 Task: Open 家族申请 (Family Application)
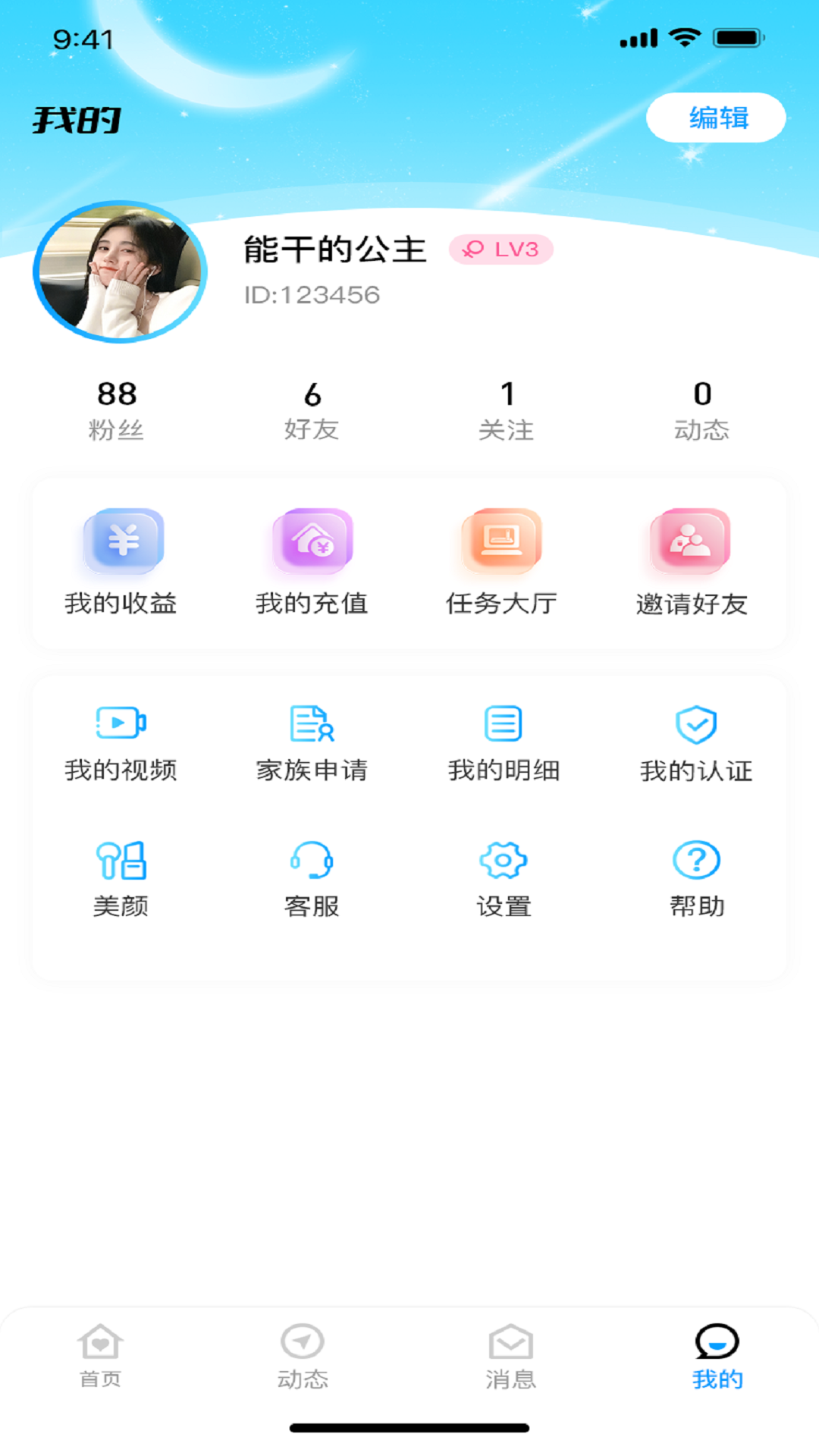click(312, 739)
